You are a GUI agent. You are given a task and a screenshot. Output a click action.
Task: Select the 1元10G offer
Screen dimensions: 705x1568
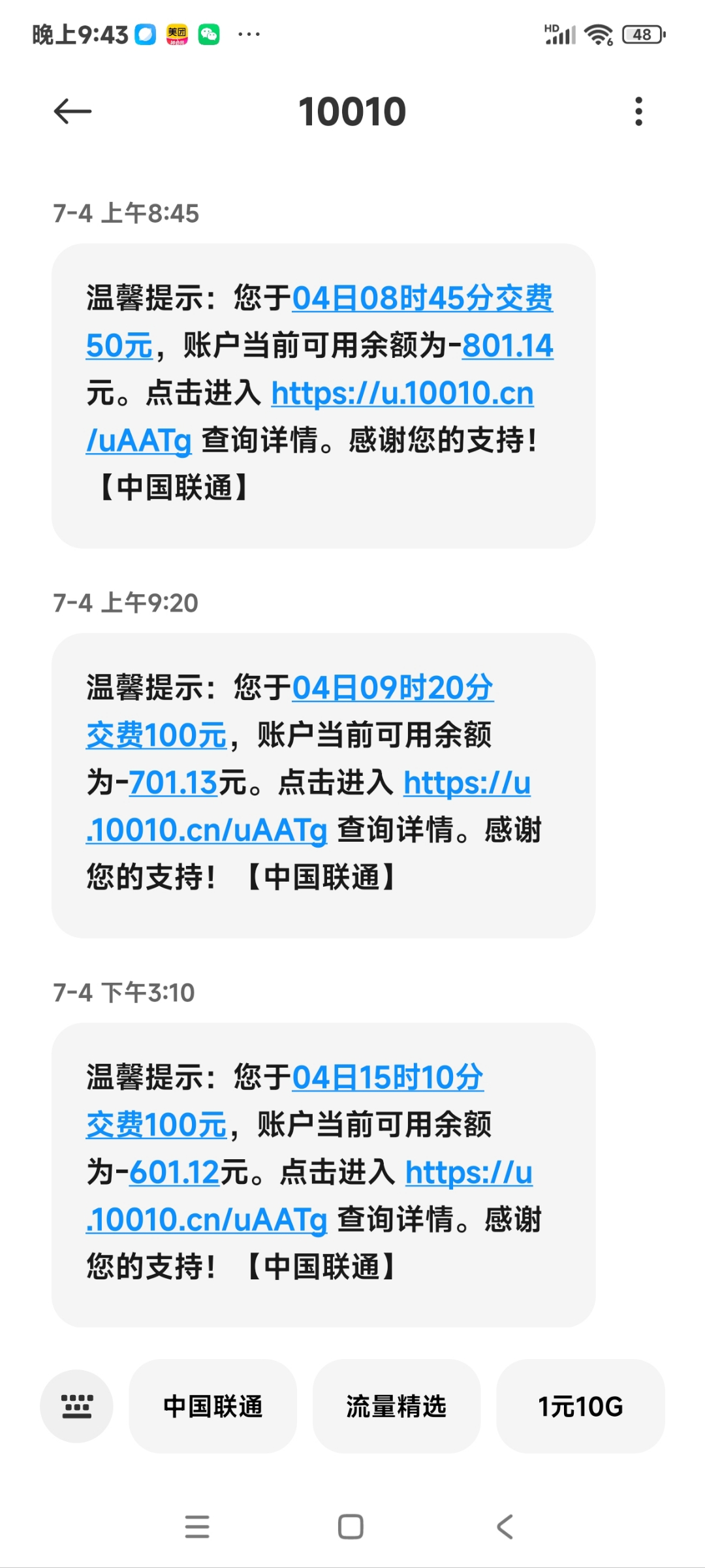[x=580, y=1406]
